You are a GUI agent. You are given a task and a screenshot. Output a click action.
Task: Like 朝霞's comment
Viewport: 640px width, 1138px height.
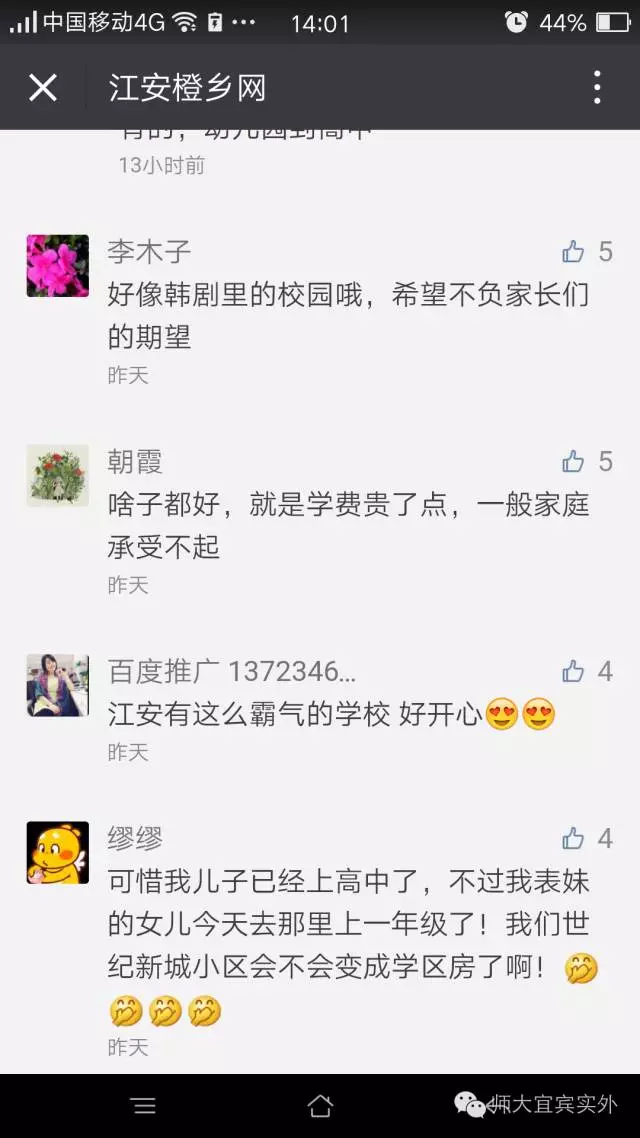573,461
